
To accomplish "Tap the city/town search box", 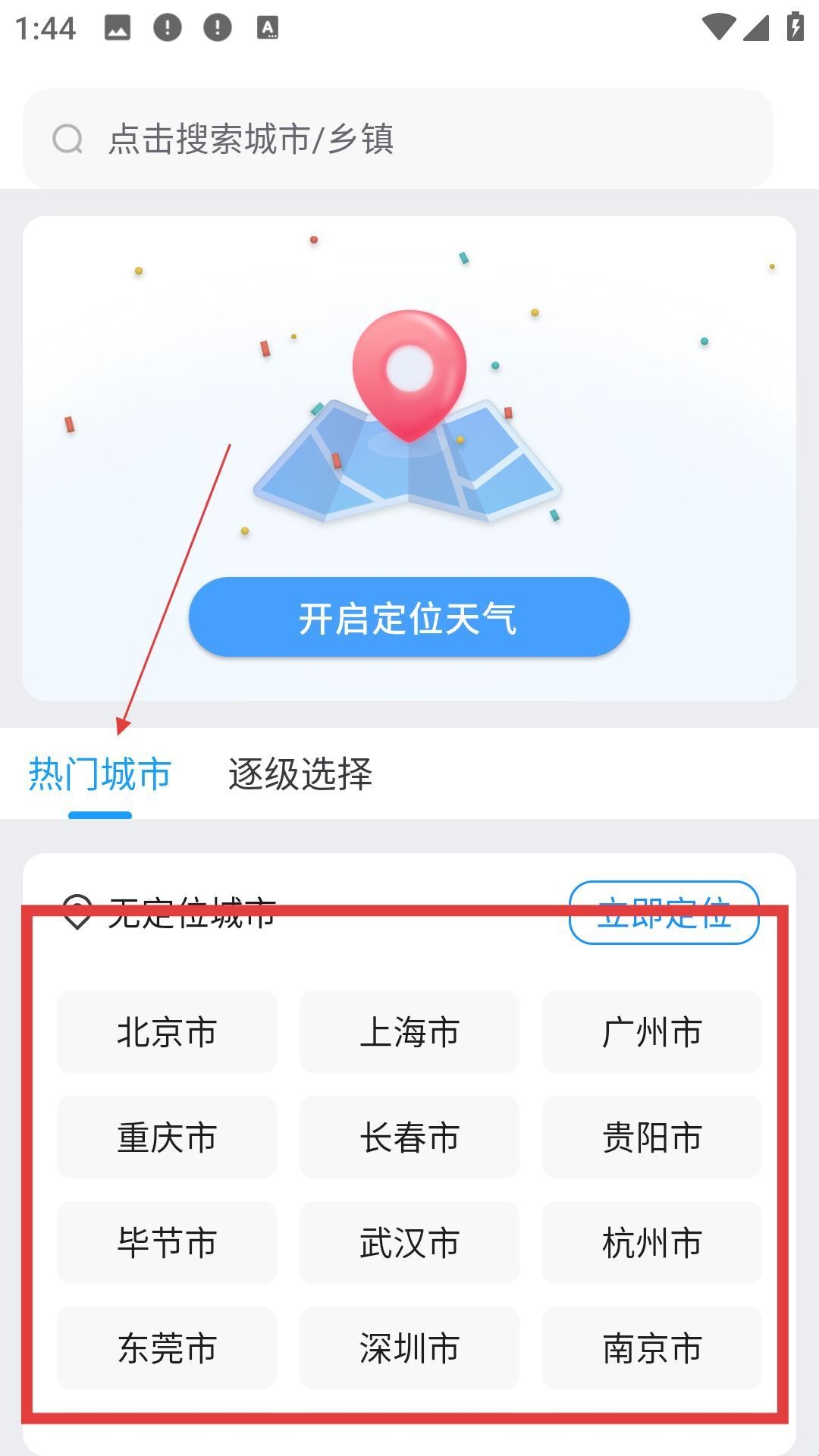I will click(397, 139).
